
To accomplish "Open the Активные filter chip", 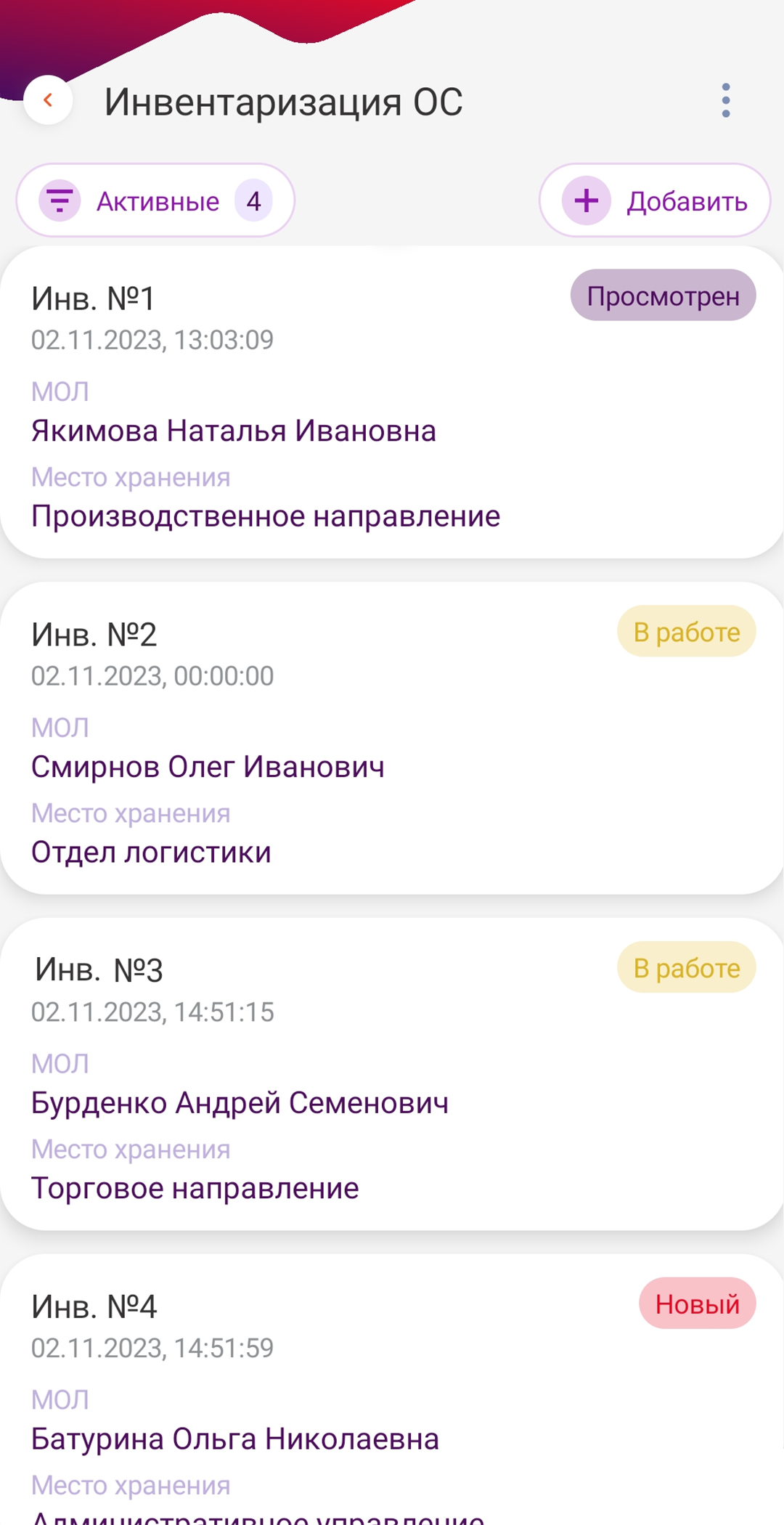I will coord(155,200).
